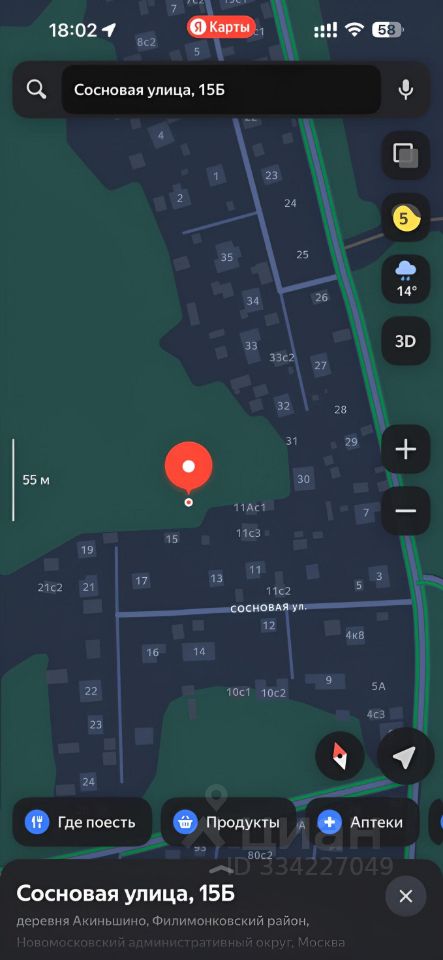Select the Аптеки chip
The width and height of the screenshot is (443, 960).
coord(362,822)
